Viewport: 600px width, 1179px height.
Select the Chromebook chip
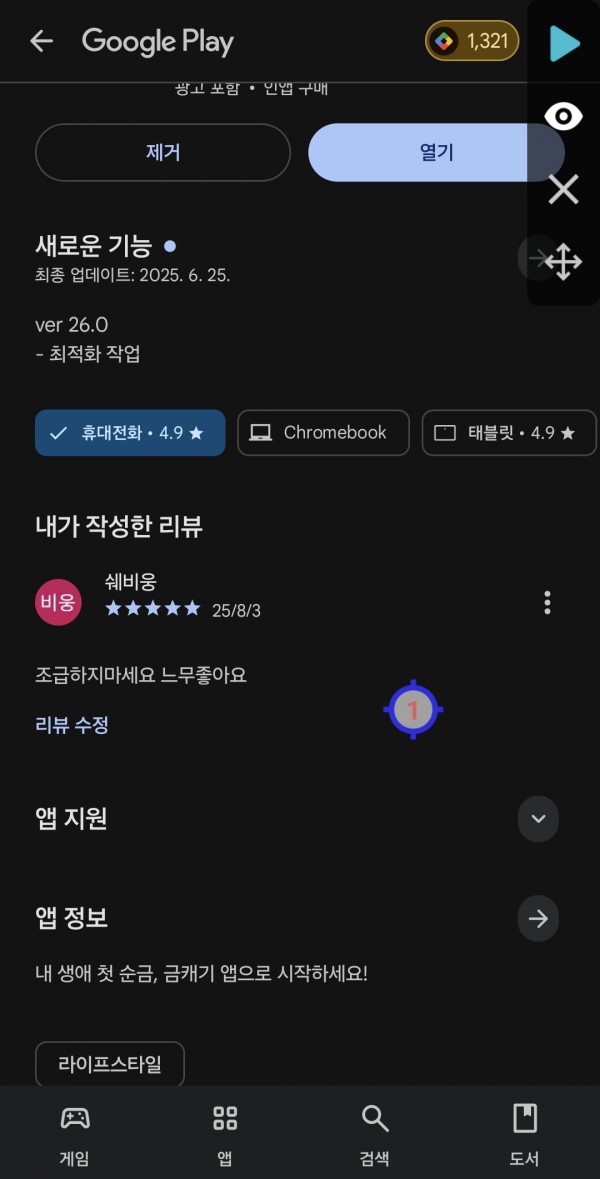click(x=323, y=433)
